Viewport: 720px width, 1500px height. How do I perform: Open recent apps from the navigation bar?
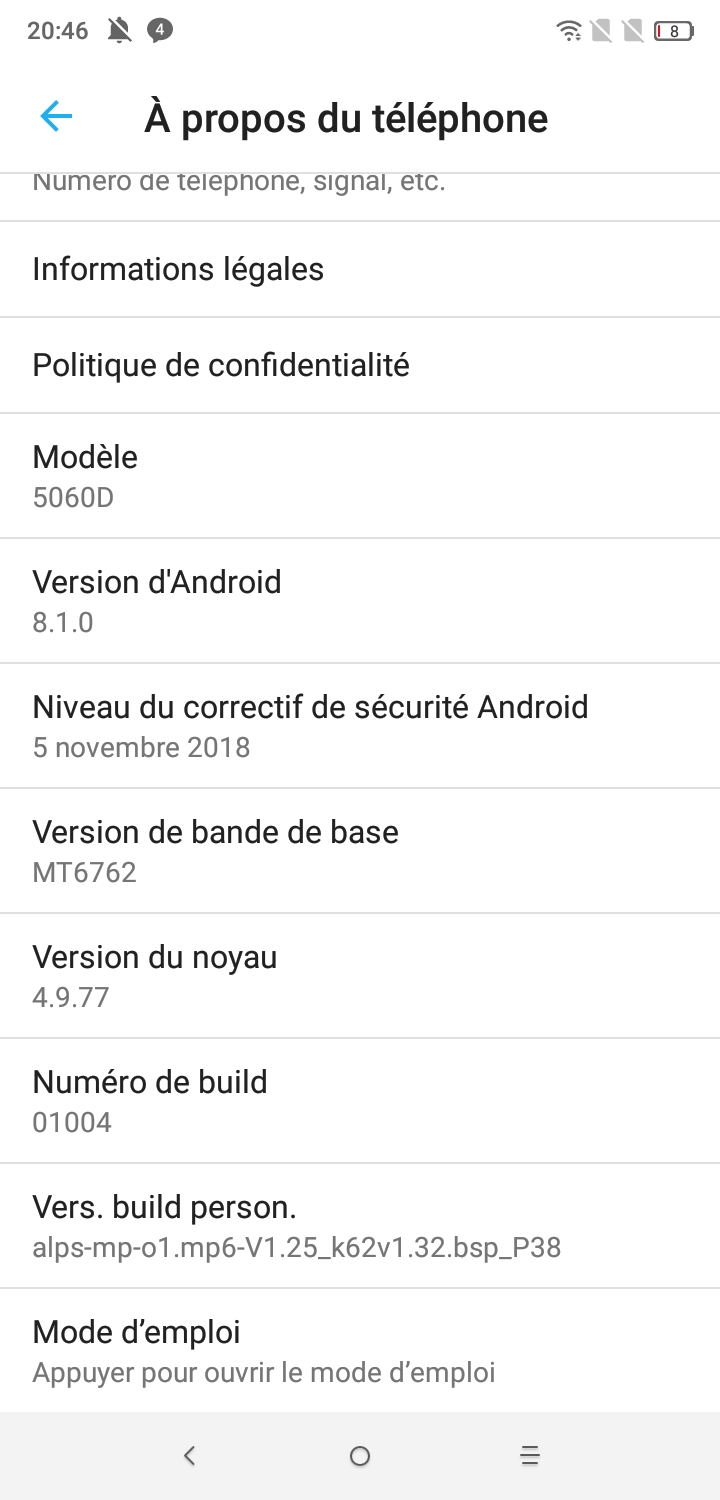click(x=530, y=1456)
